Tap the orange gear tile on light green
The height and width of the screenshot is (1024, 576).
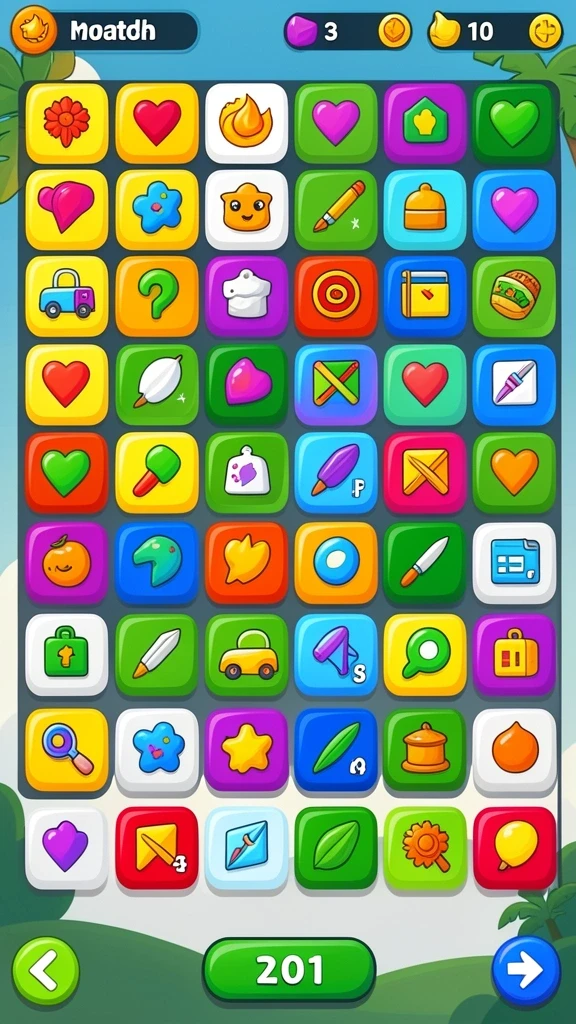(425, 848)
